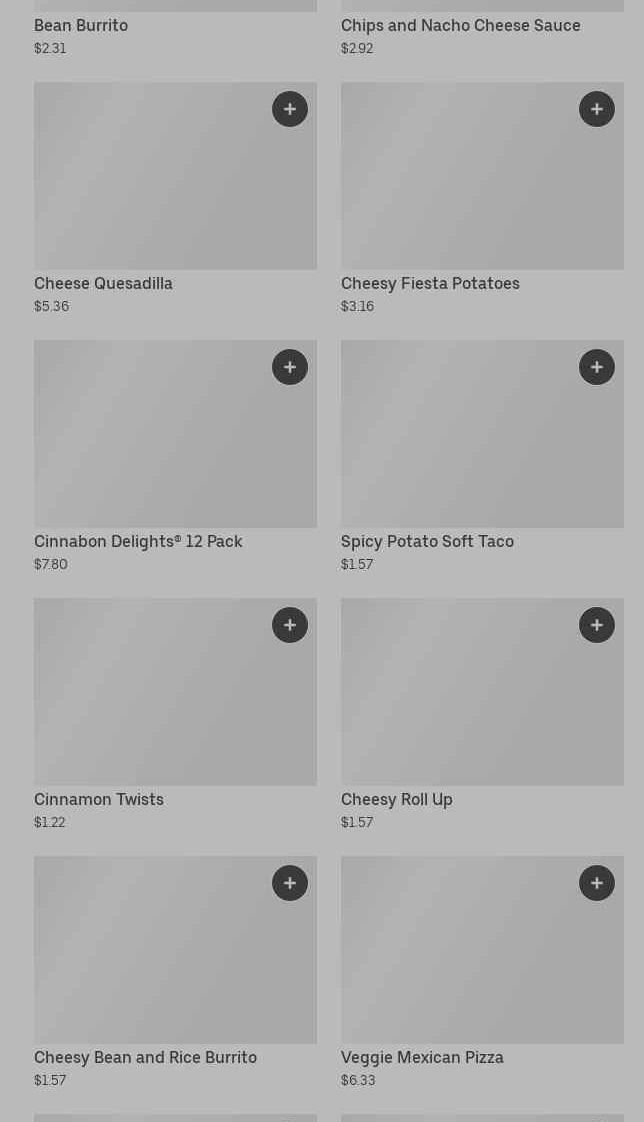This screenshot has width=644, height=1122.
Task: Tap the plus button on Cinnabon Delights 12 Pack
Action: coord(290,367)
